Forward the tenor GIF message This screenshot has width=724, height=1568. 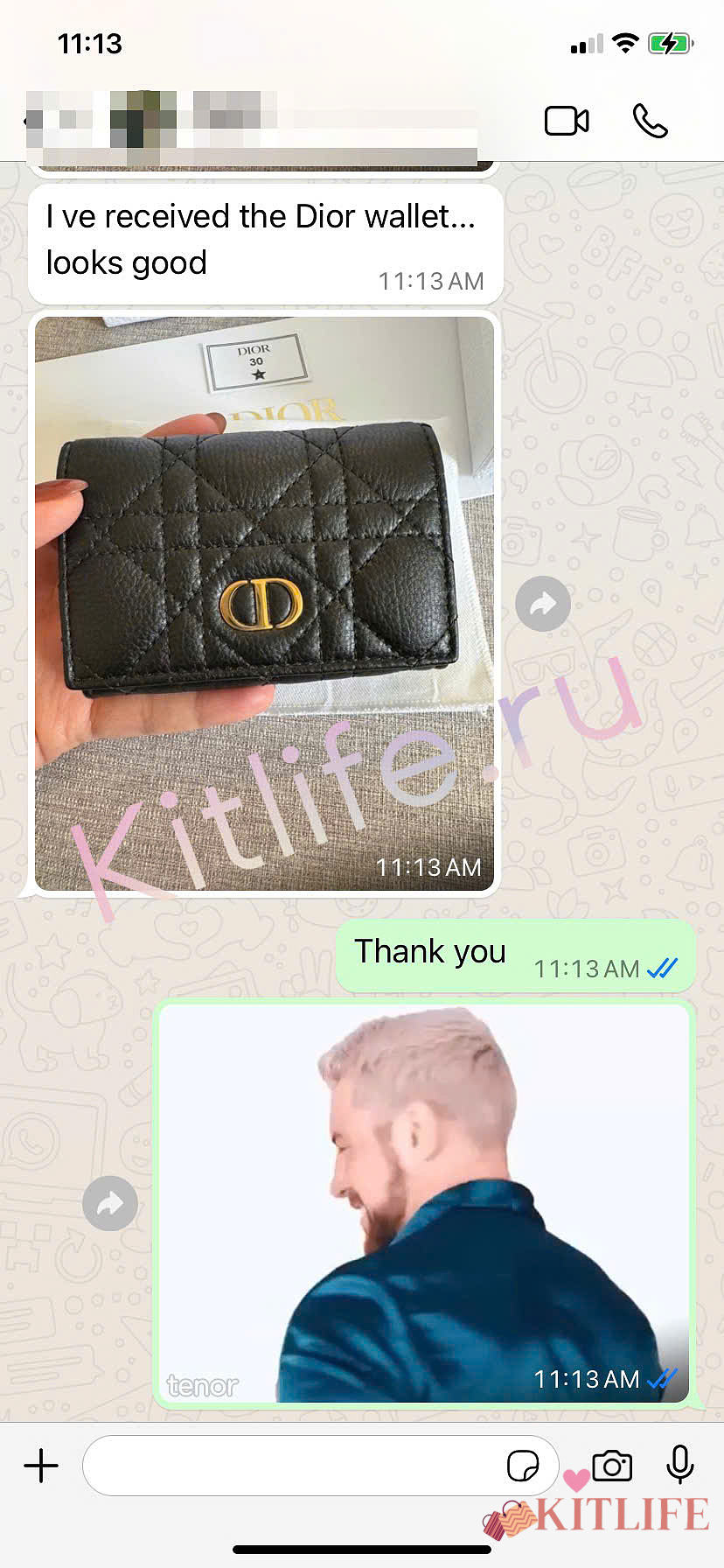click(x=110, y=1204)
